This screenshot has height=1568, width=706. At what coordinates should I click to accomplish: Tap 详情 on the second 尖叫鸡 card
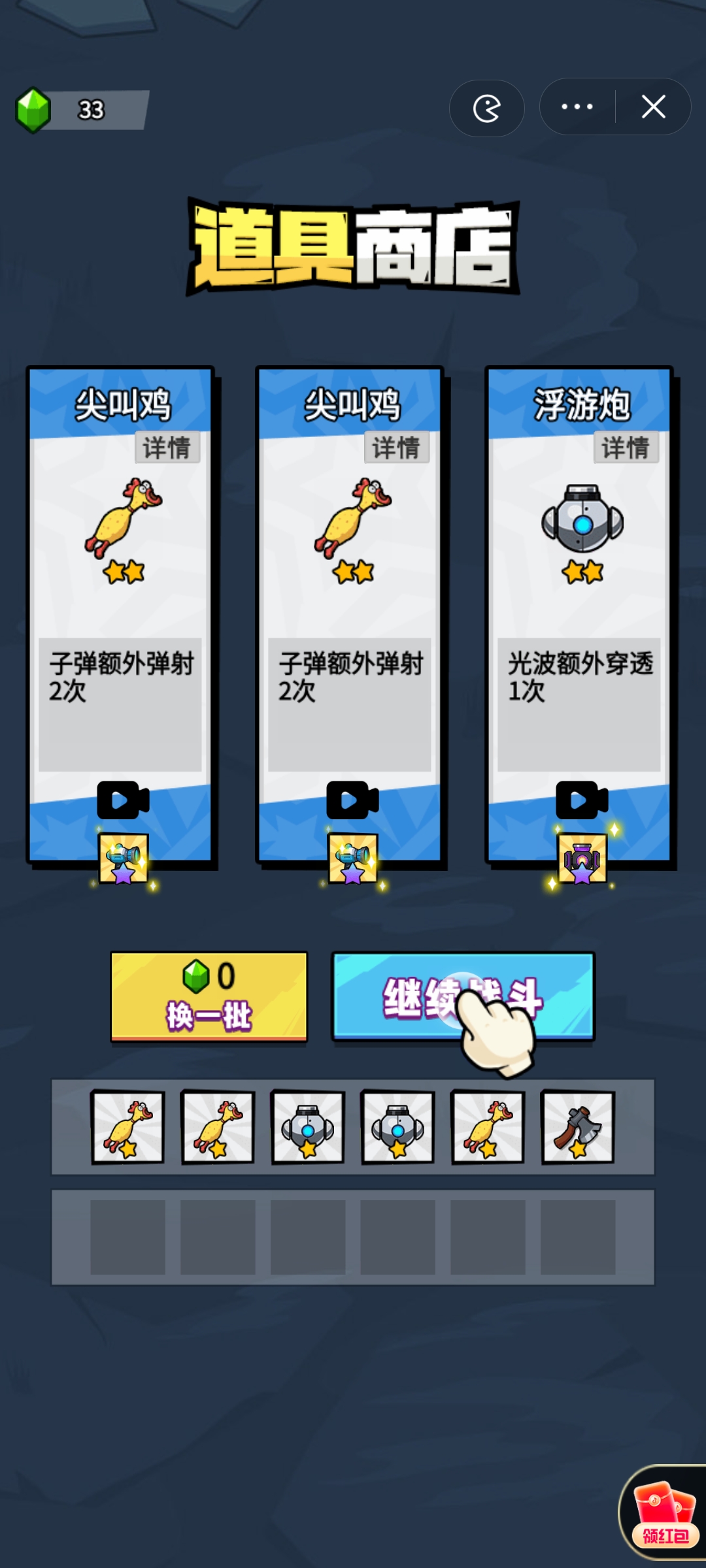pos(396,448)
